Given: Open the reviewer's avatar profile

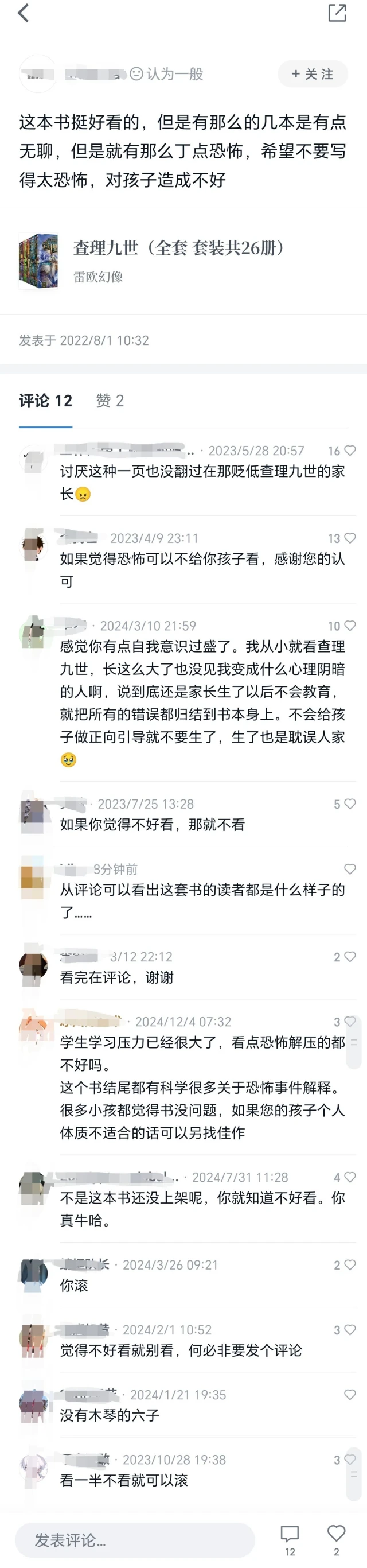Looking at the screenshot, I should (38, 73).
